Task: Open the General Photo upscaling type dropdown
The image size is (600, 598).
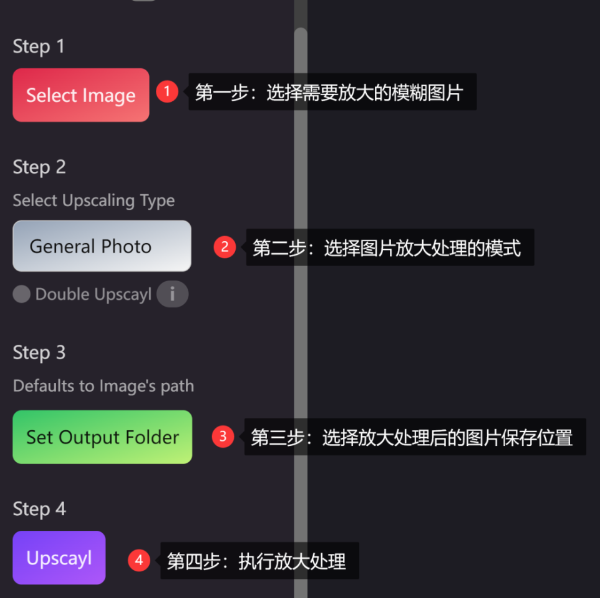Action: tap(101, 246)
